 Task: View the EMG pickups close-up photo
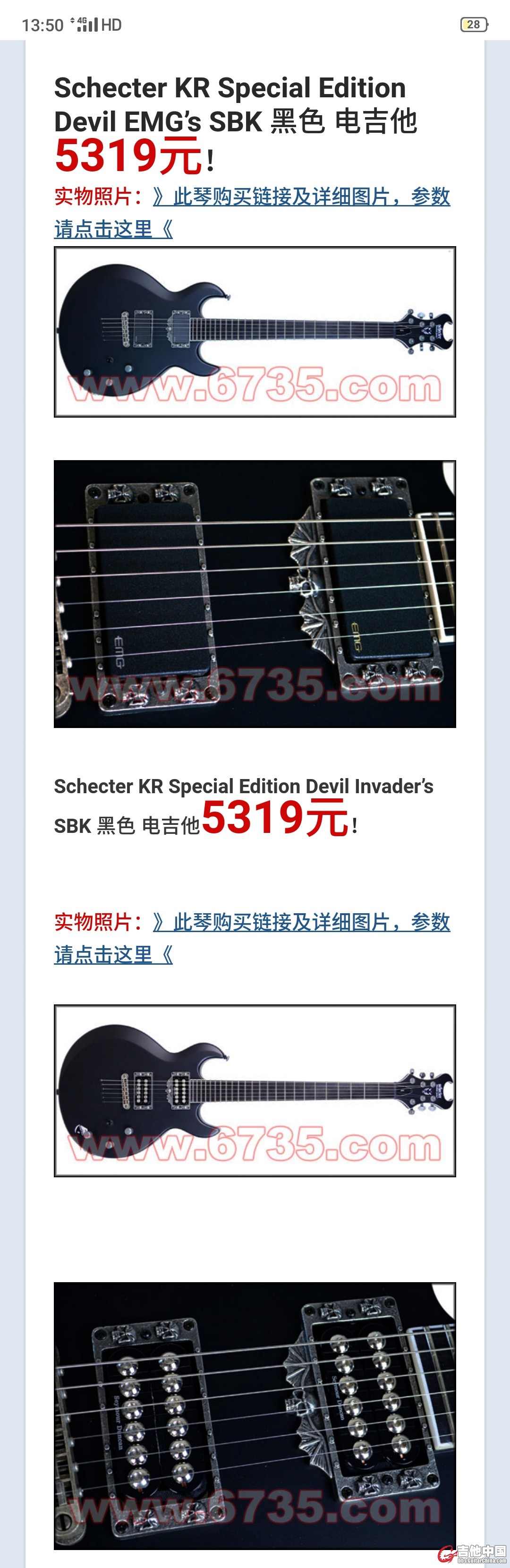pyautogui.click(x=255, y=594)
